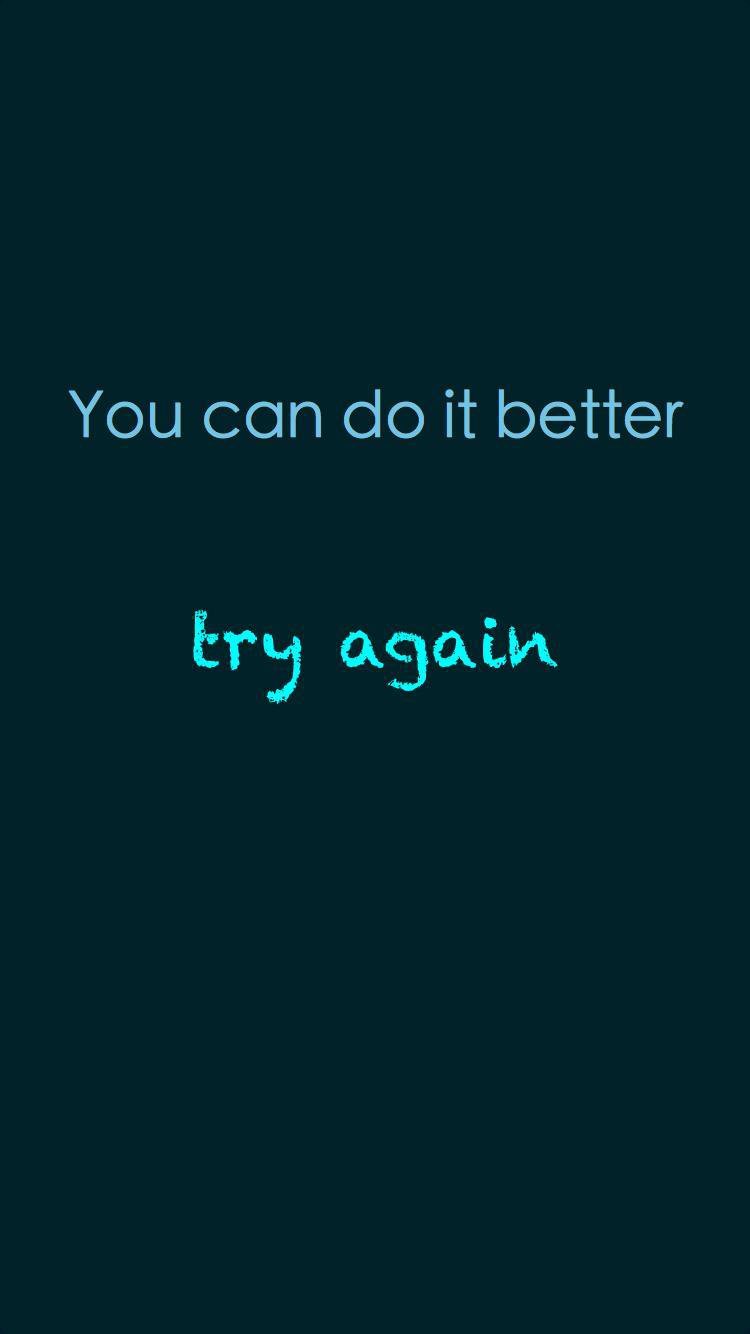Tap try again to restart

click(374, 654)
